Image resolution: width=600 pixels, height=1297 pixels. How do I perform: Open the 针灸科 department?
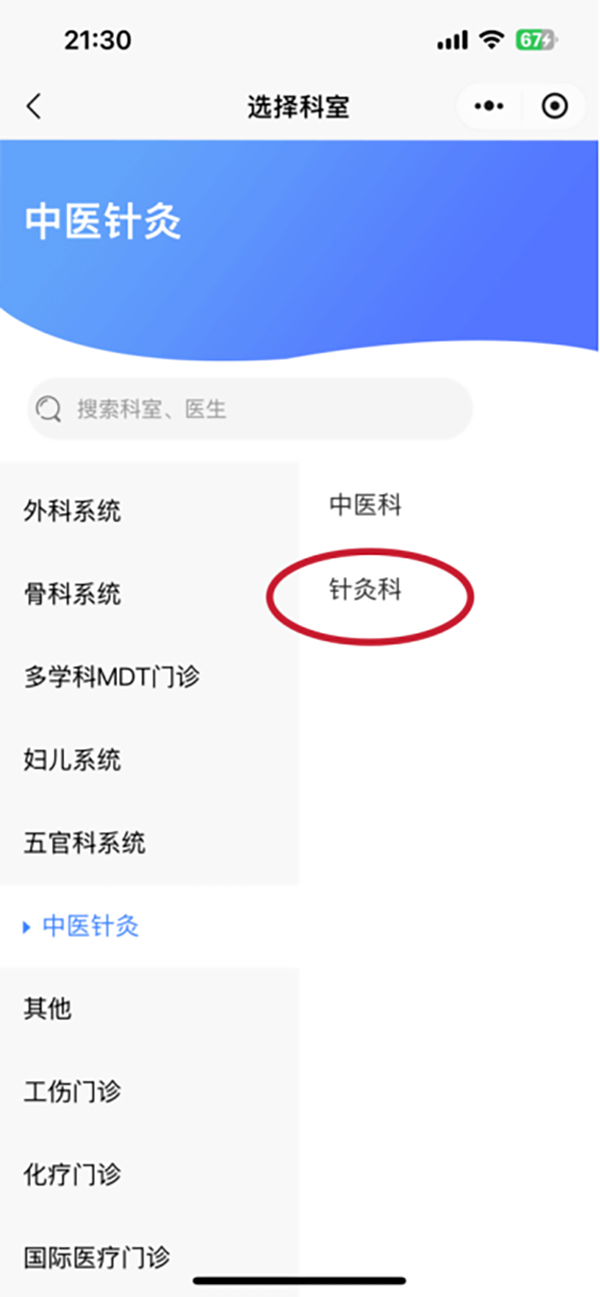pyautogui.click(x=366, y=590)
